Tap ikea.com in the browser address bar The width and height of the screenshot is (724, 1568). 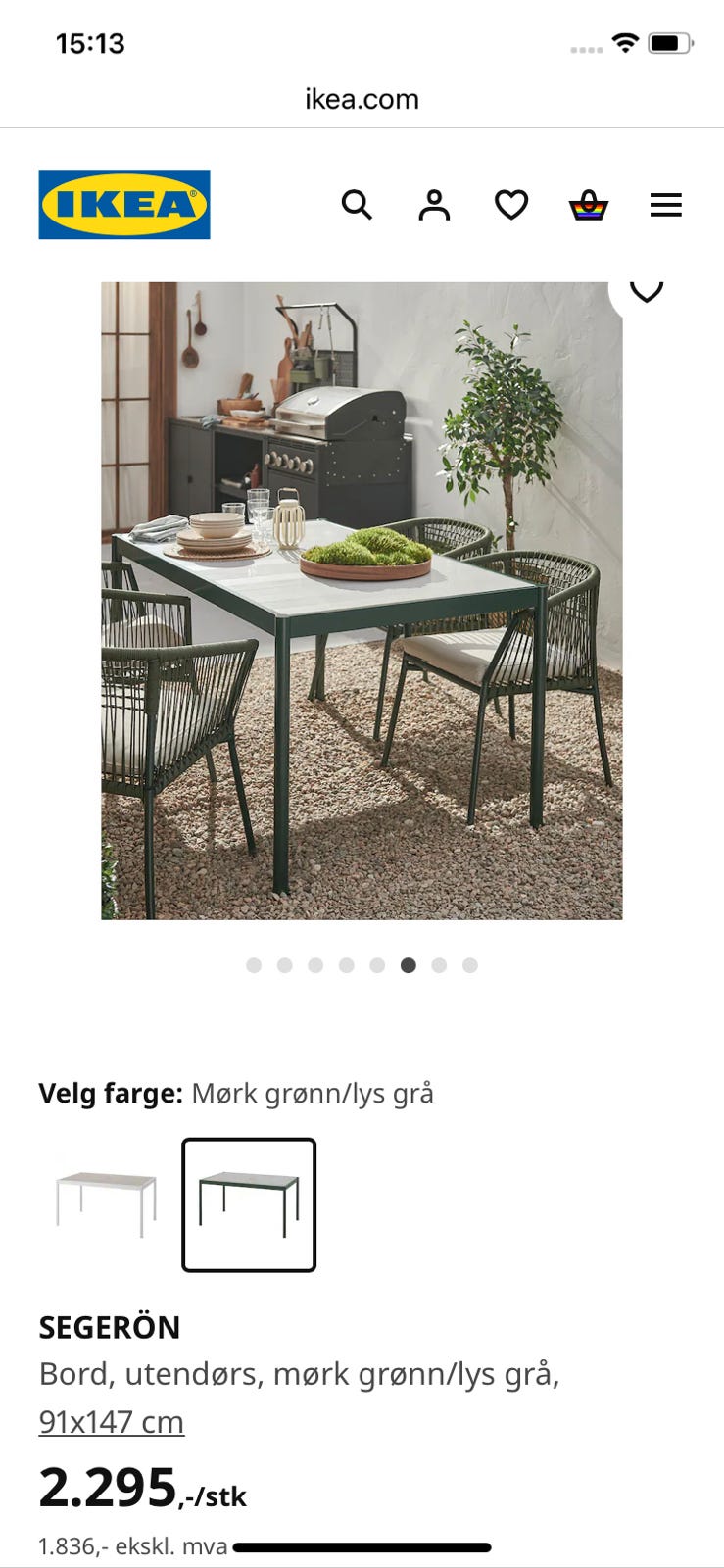(361, 98)
